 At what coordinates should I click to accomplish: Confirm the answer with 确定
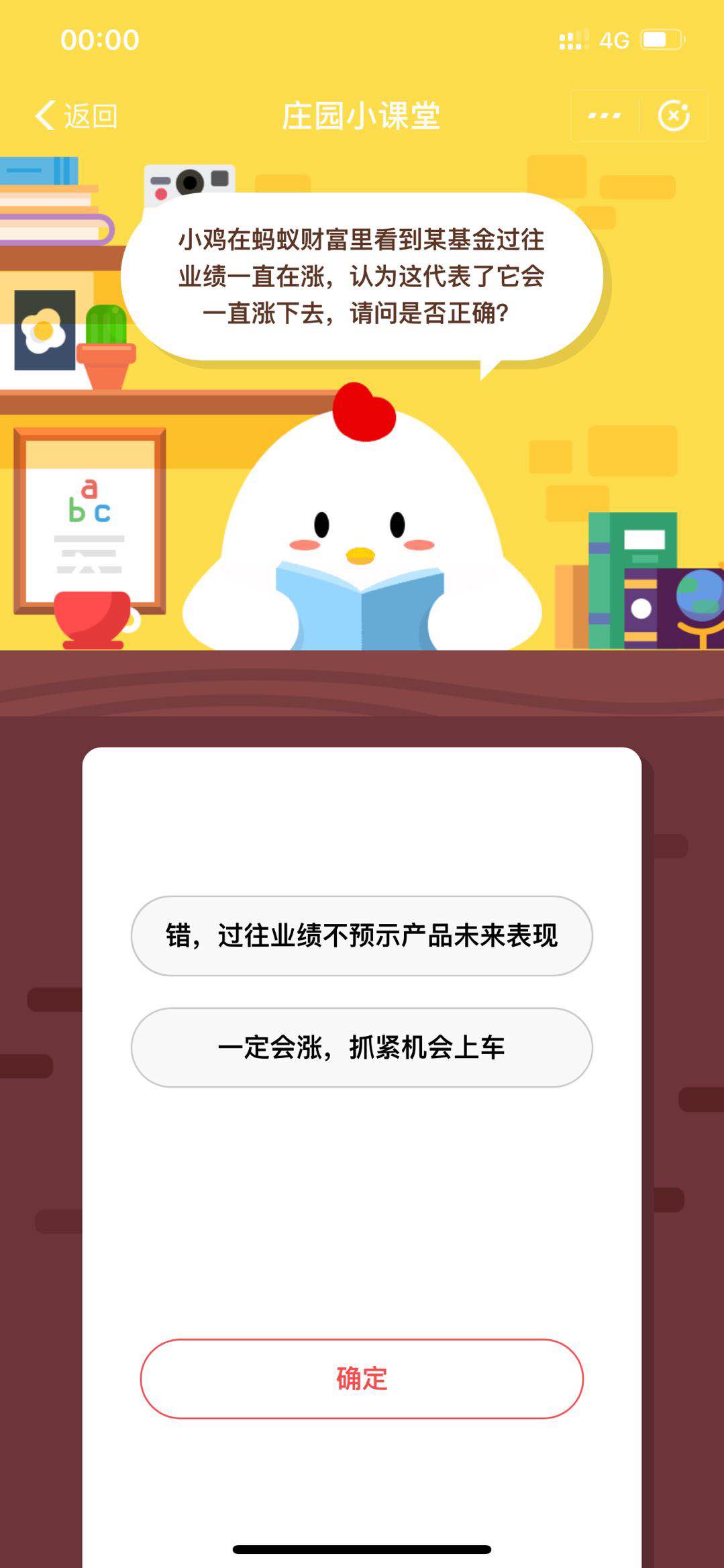(x=362, y=1379)
